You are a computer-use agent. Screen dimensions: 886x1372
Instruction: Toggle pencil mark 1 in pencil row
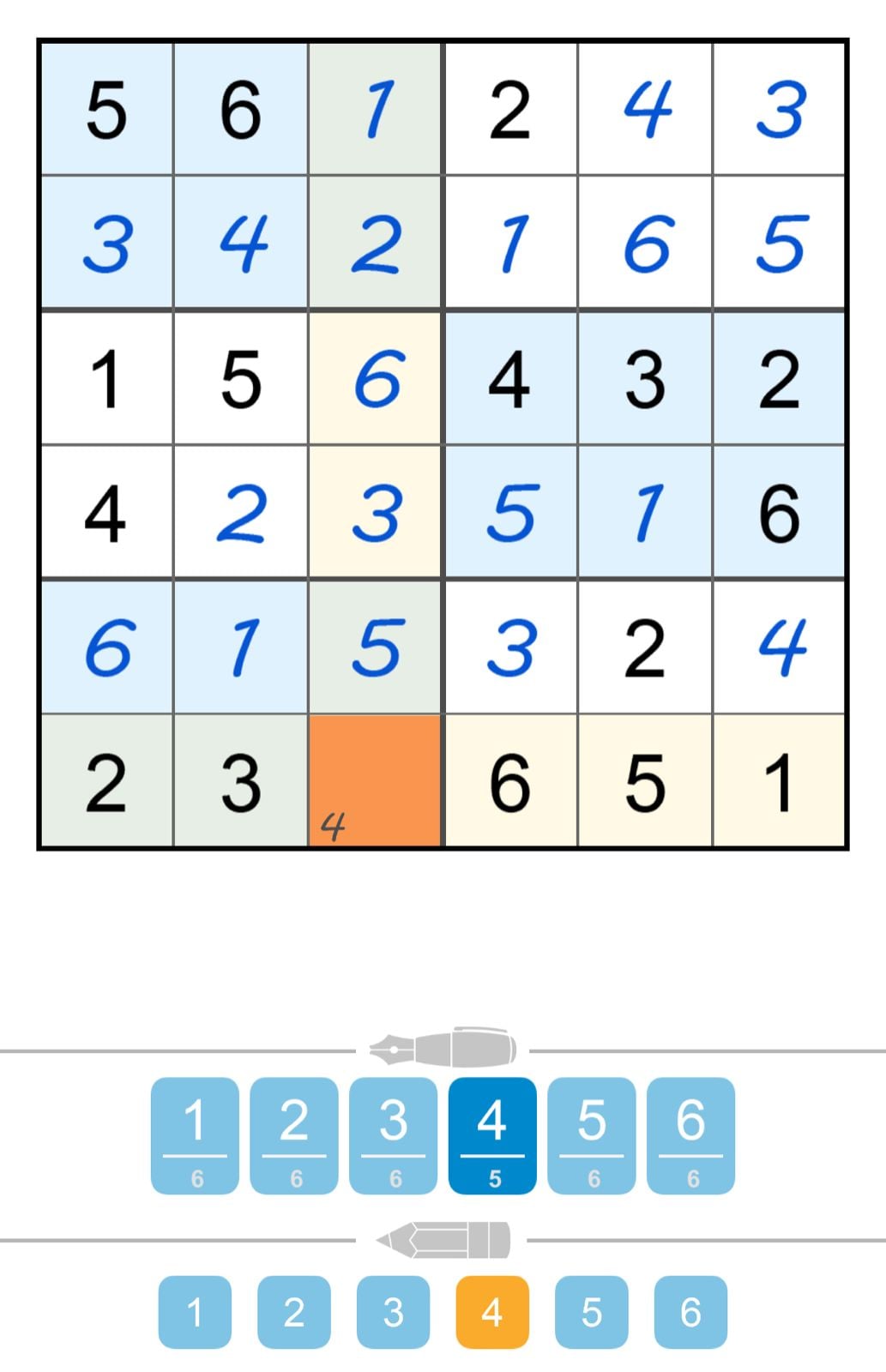[x=196, y=1310]
